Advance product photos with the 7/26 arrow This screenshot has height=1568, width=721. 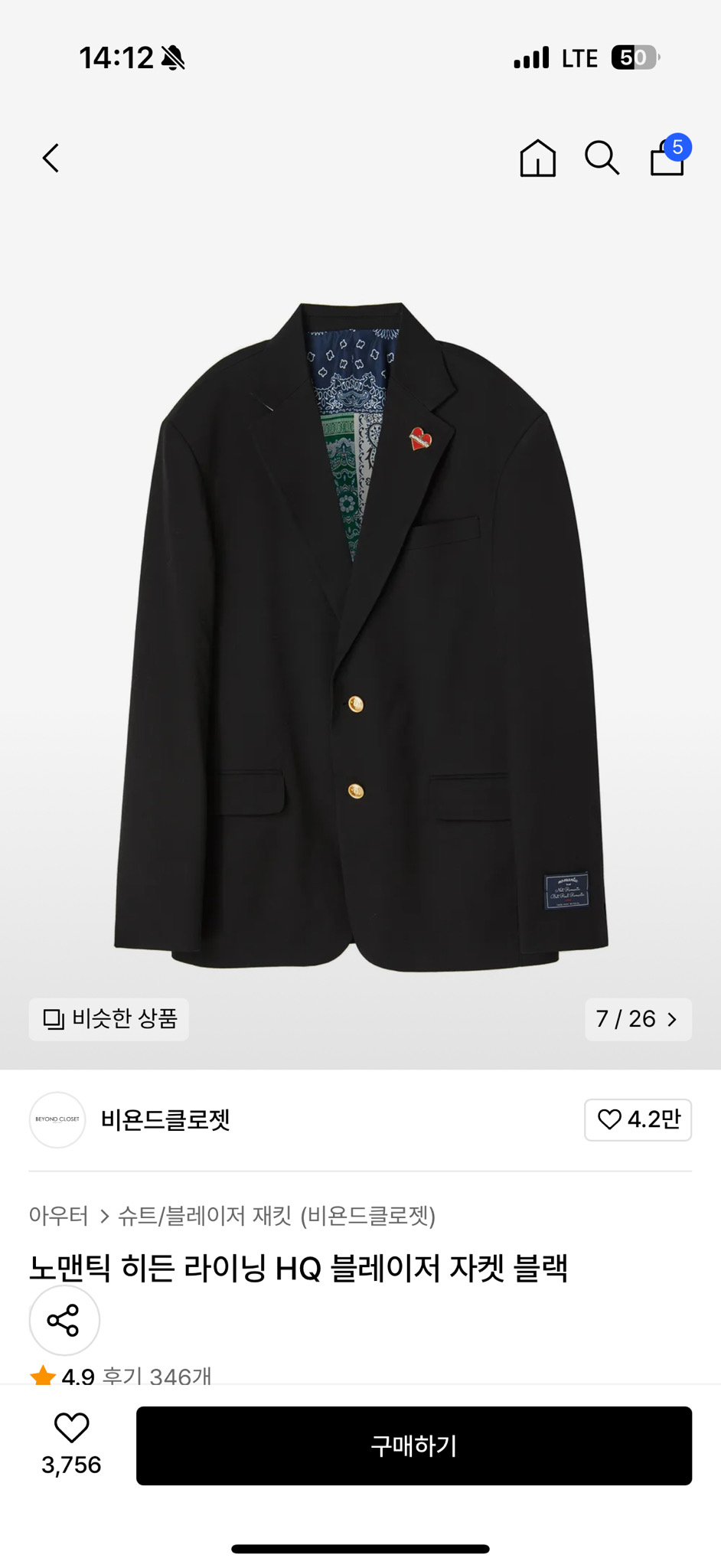pos(672,1020)
